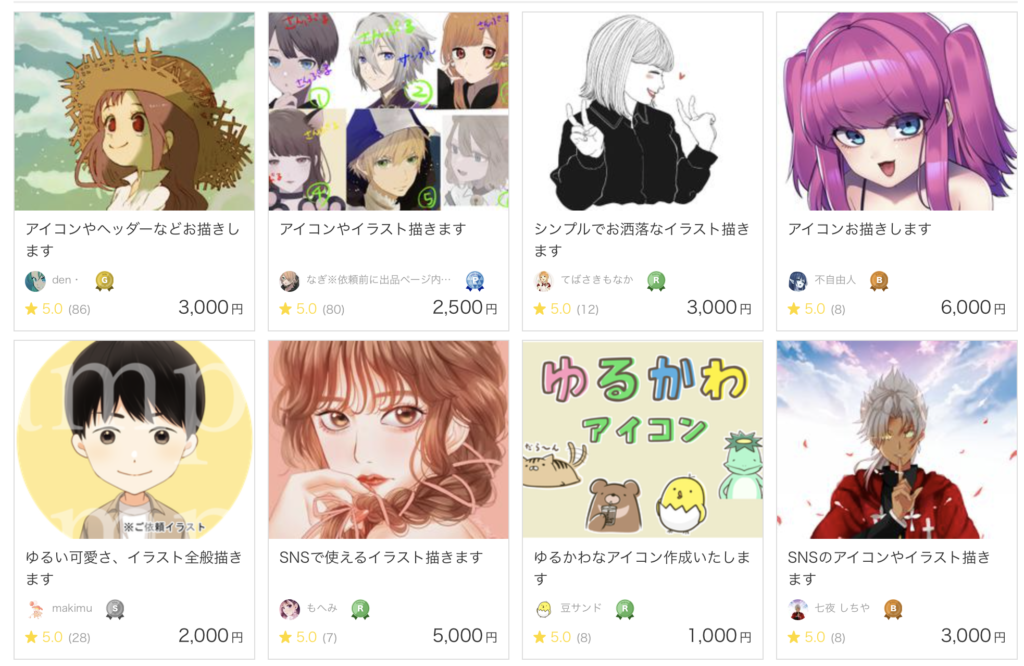Open the SNSで使えるイラスト描きます listing by もへみ
This screenshot has height=666, width=1024.
pyautogui.click(x=380, y=557)
